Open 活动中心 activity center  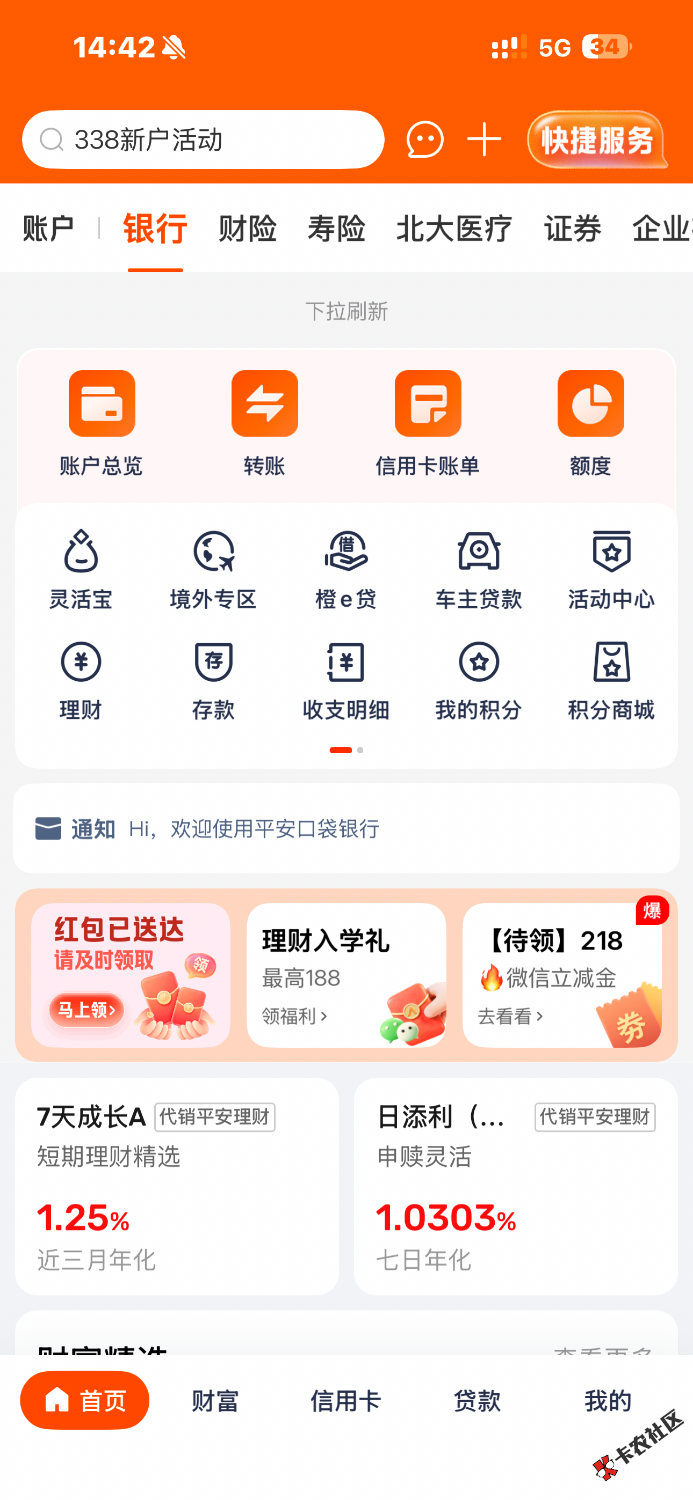pos(611,571)
